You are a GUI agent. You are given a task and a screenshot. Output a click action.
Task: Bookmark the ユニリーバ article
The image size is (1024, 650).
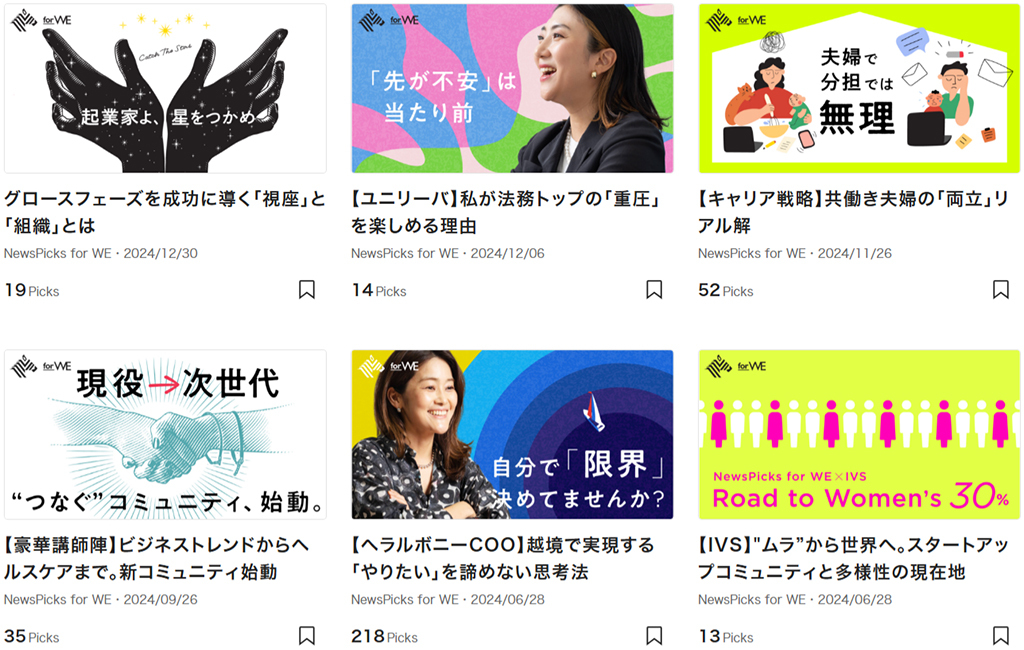pos(653,290)
